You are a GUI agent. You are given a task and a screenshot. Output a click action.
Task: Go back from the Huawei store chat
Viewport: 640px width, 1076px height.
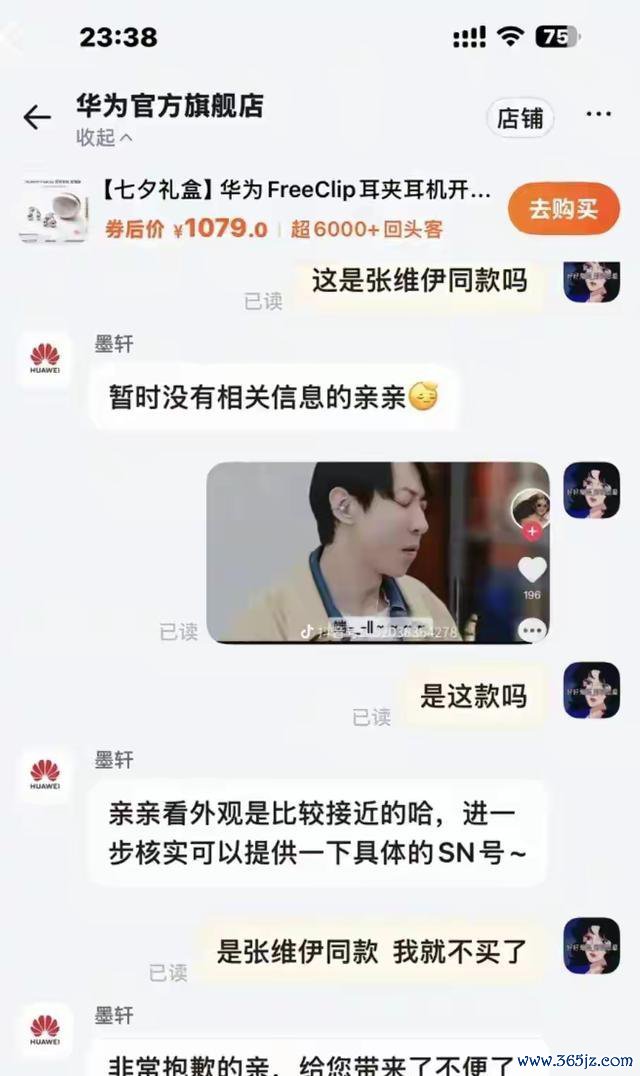(37, 118)
